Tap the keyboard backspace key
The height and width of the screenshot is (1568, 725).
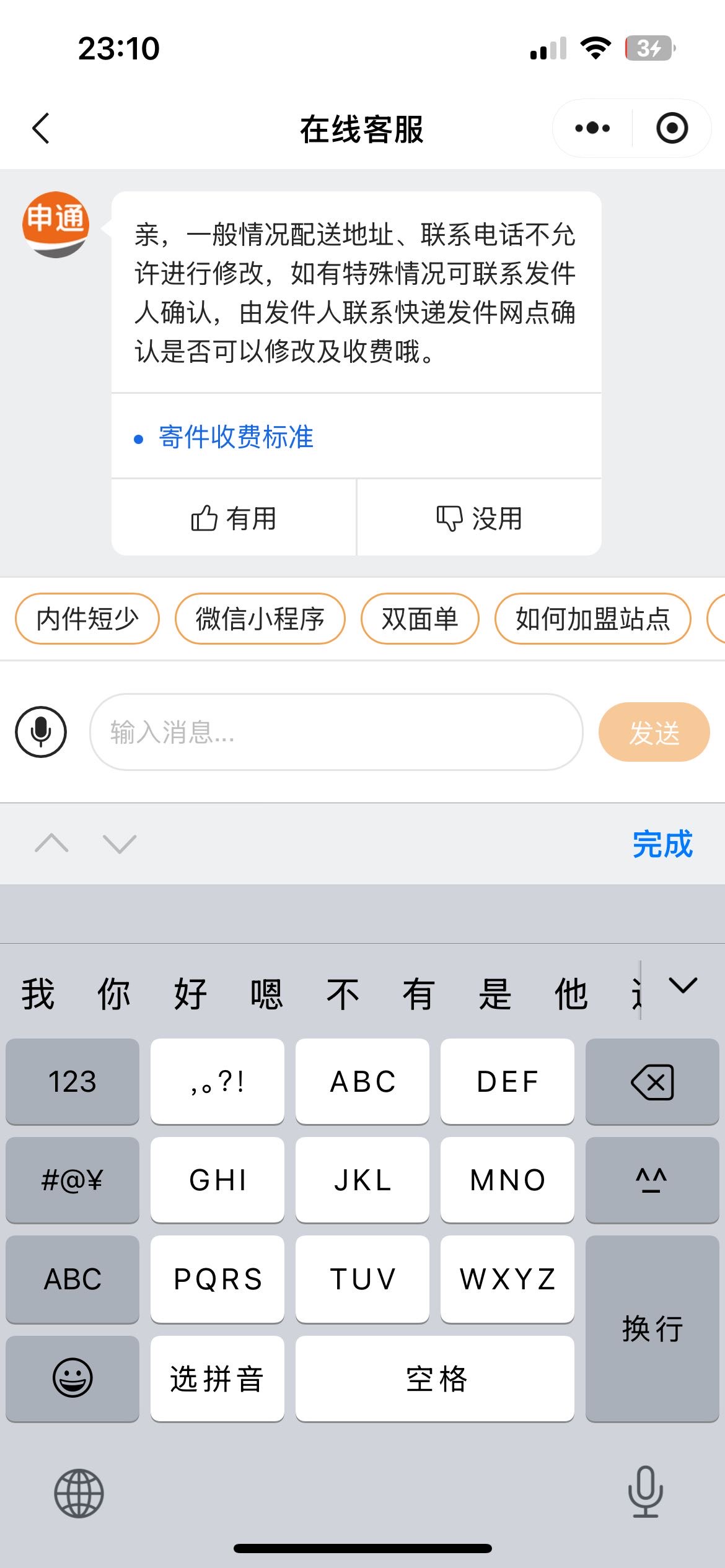click(652, 1082)
